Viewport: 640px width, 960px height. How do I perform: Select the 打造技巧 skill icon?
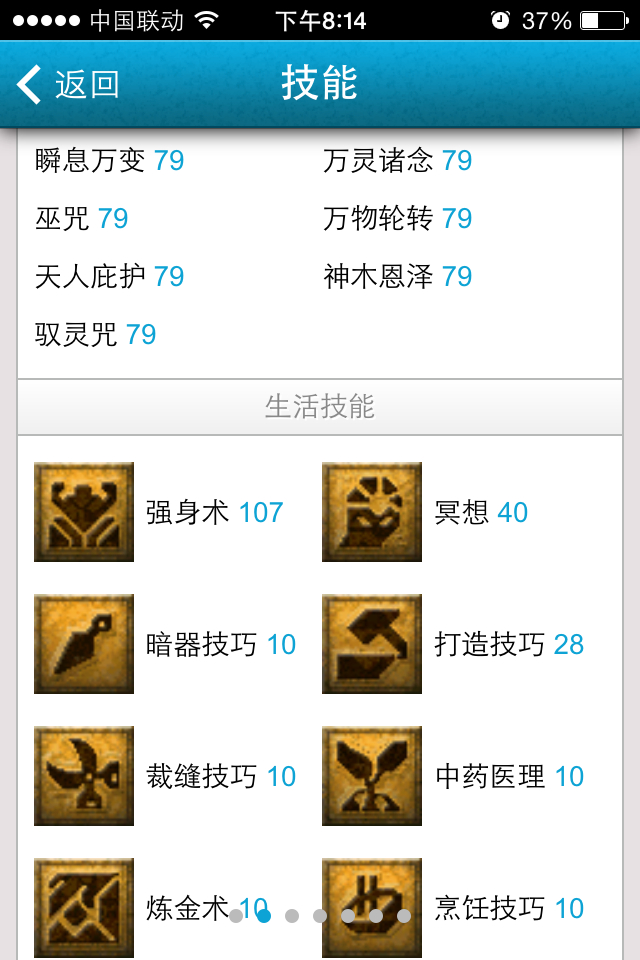372,644
